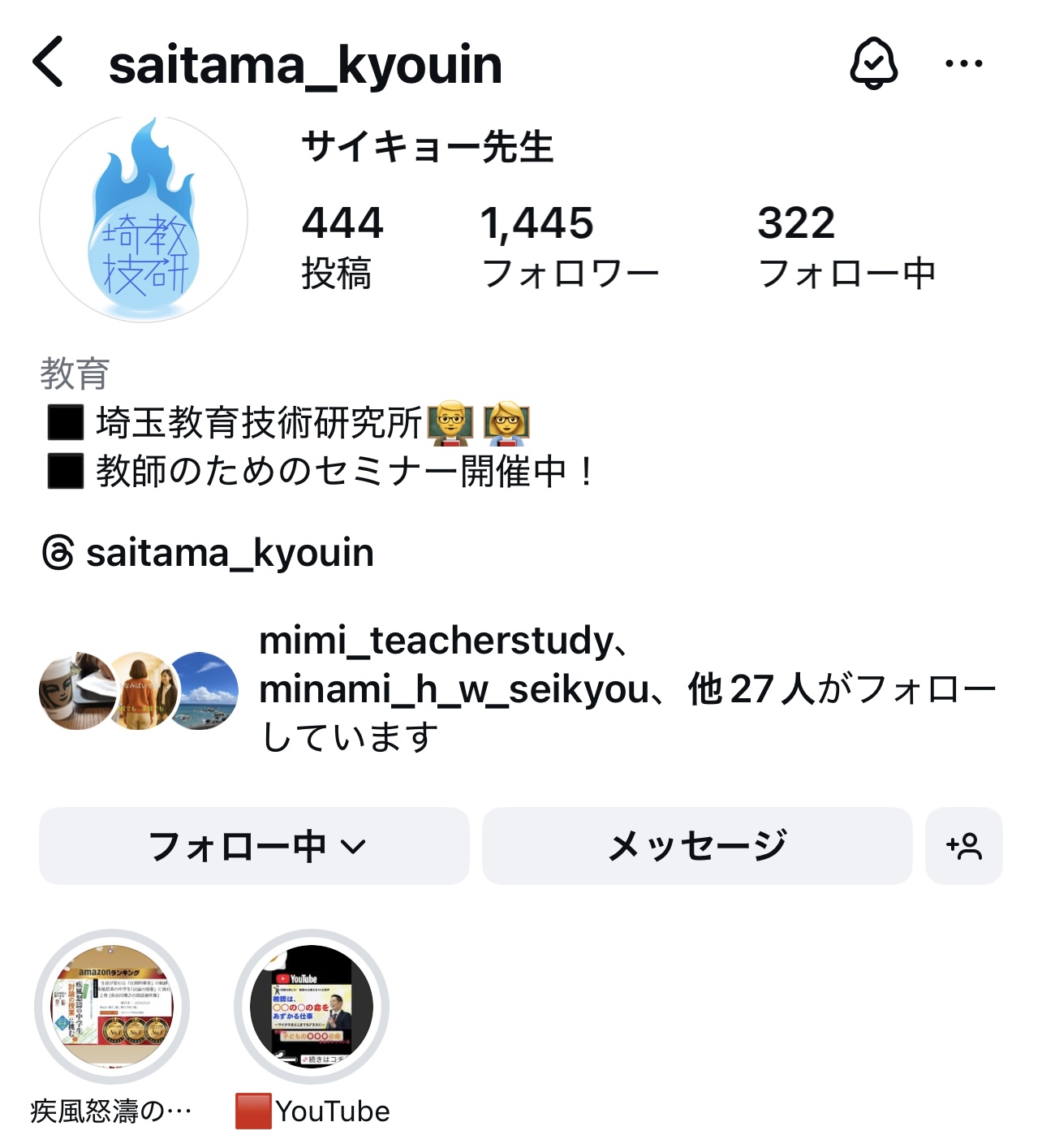This screenshot has width=1042, height=1148.
Task: Open the three-dot overflow menu
Action: 963,63
